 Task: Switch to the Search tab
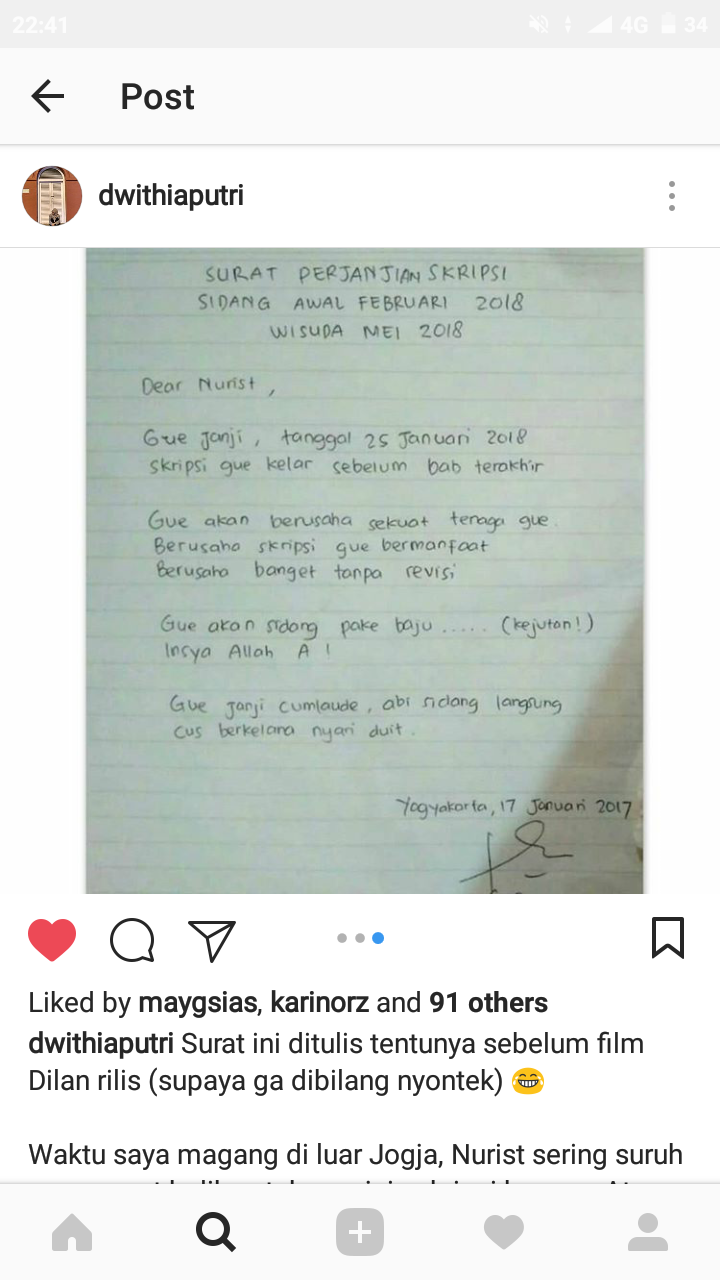tap(216, 1232)
